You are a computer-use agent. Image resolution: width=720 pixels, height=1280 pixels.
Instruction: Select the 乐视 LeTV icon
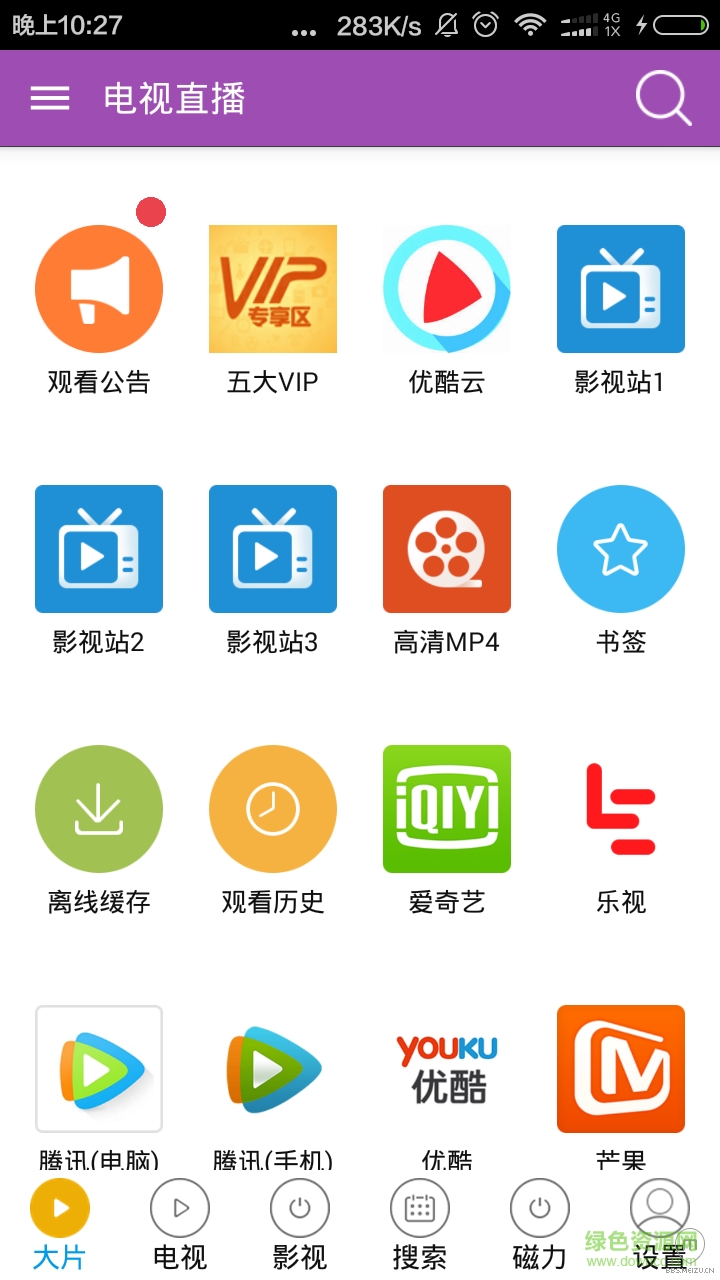620,808
